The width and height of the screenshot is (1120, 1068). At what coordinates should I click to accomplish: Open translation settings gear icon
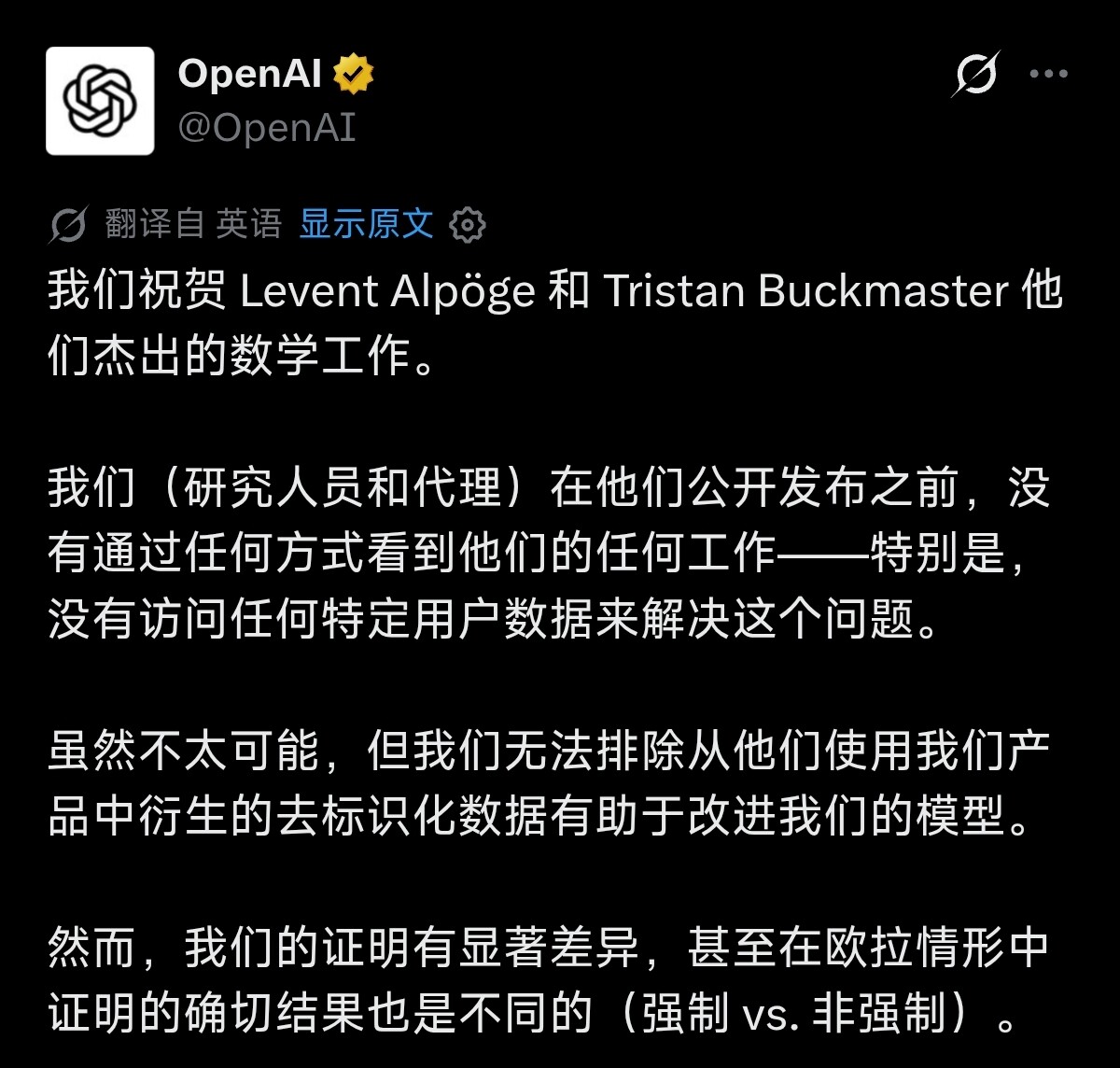coord(467,225)
